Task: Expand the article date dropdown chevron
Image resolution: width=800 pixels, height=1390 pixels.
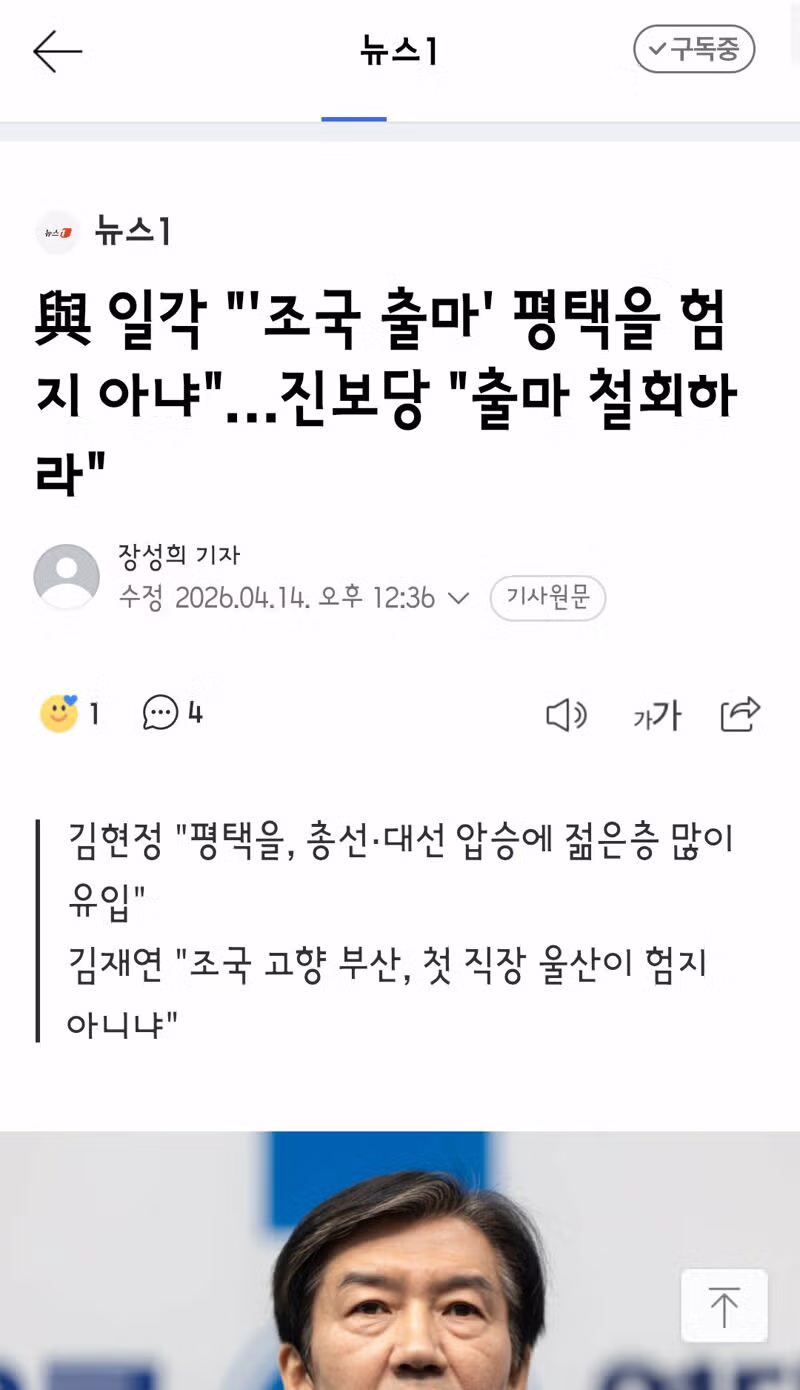Action: (458, 599)
